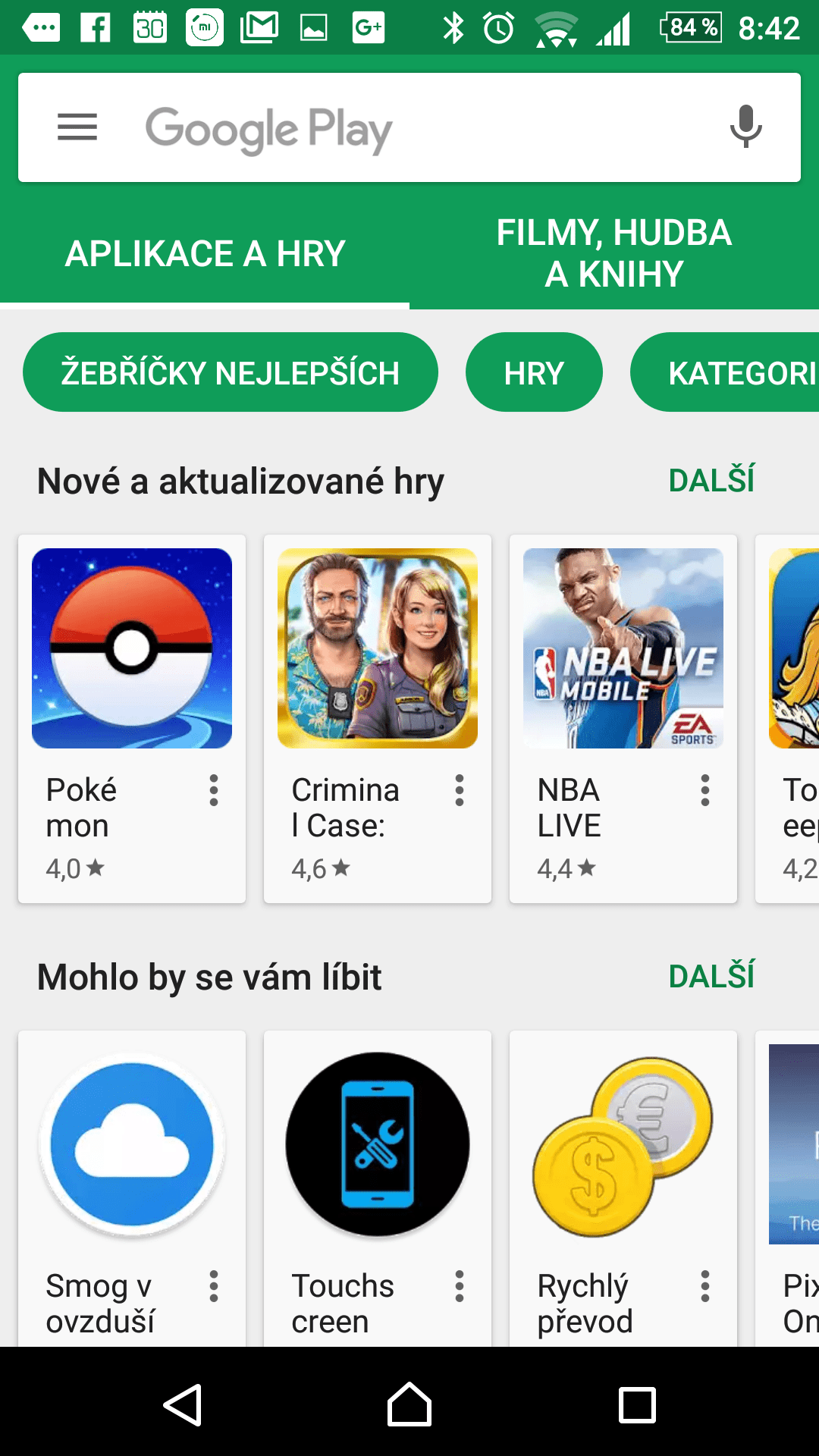Open the Pokémon game card

coord(132,719)
